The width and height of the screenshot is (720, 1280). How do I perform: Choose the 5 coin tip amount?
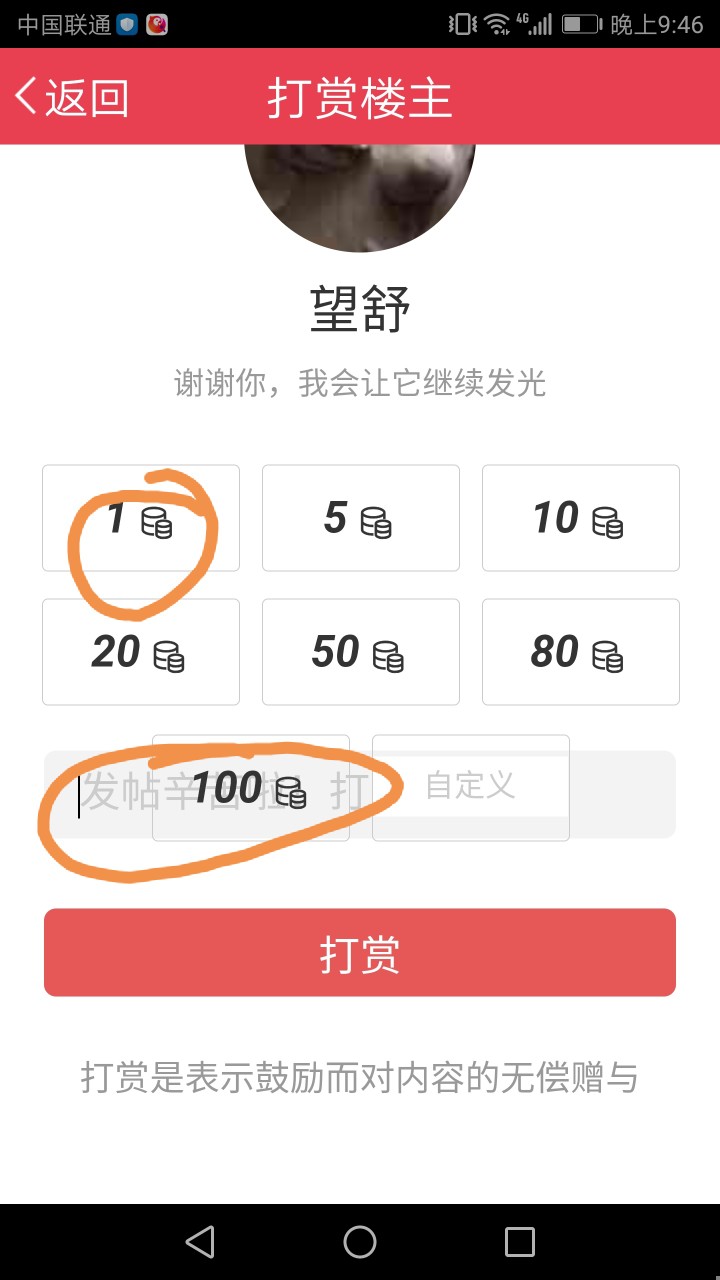click(x=361, y=518)
